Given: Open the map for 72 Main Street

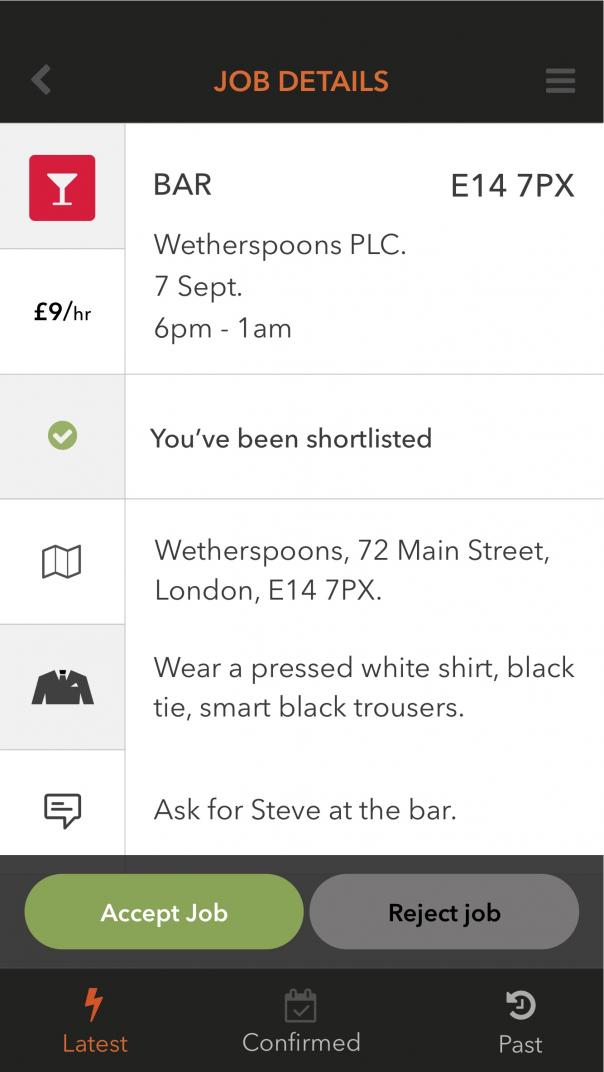Looking at the screenshot, I should 62,562.
